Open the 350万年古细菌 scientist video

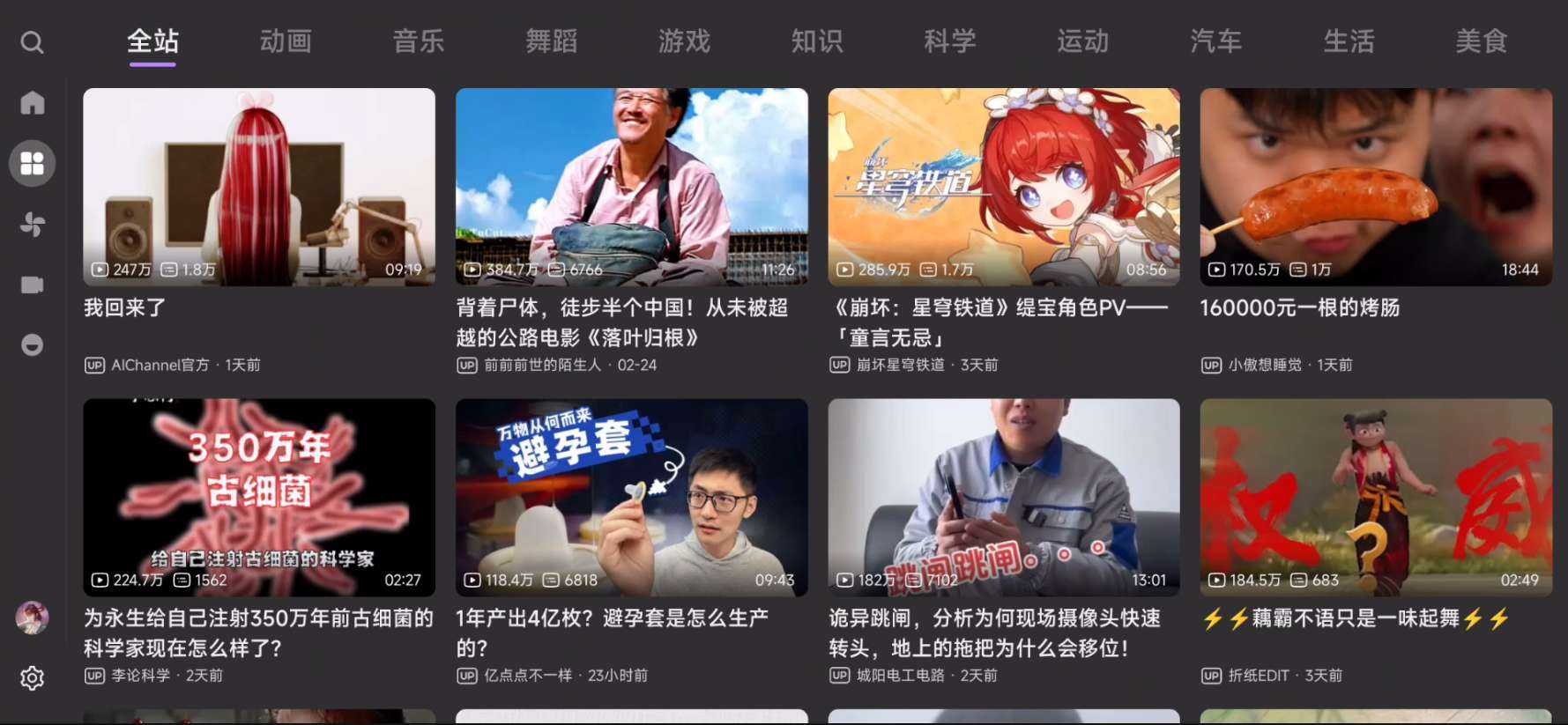click(259, 498)
